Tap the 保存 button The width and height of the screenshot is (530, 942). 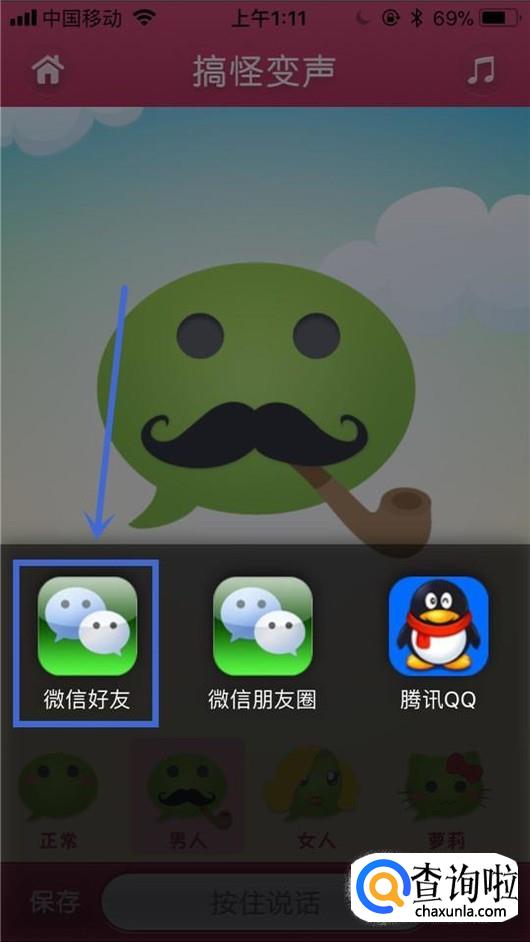pos(55,901)
